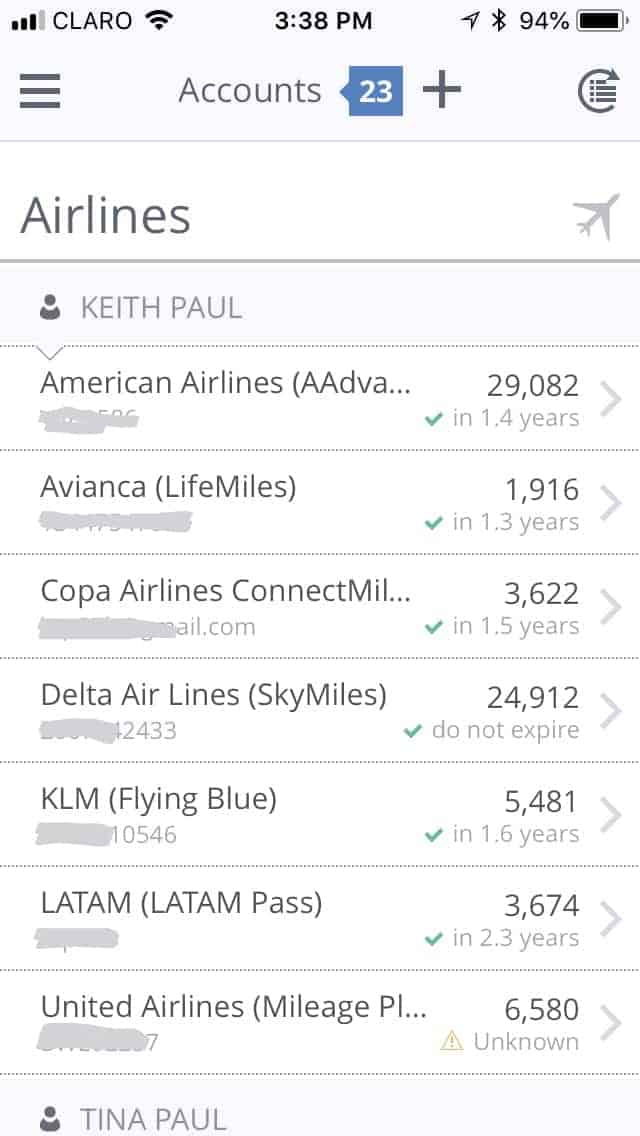640x1136 pixels.
Task: Open the hamburger menu
Action: coord(40,91)
